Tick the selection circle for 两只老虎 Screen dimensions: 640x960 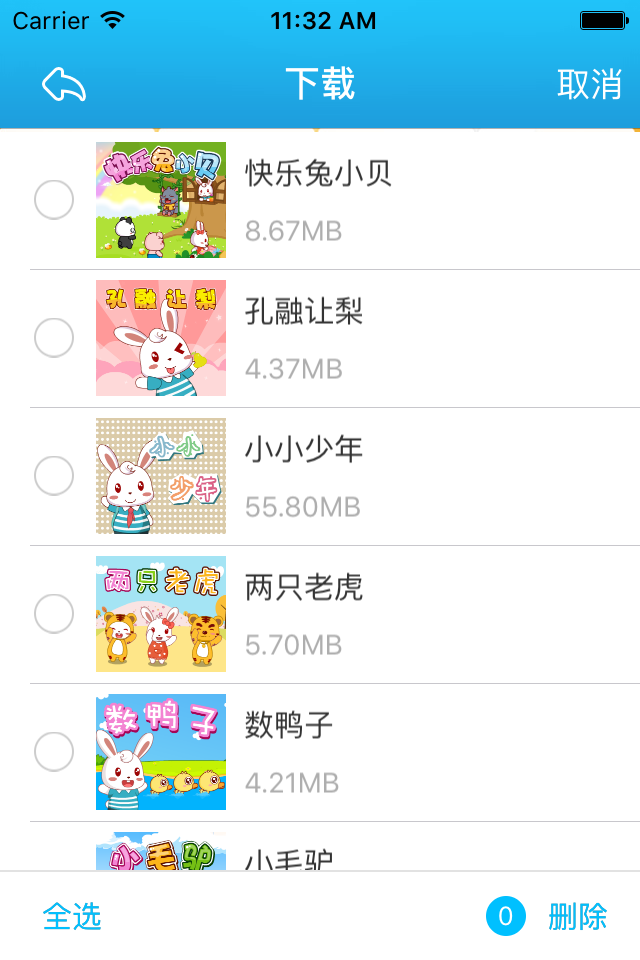54,614
